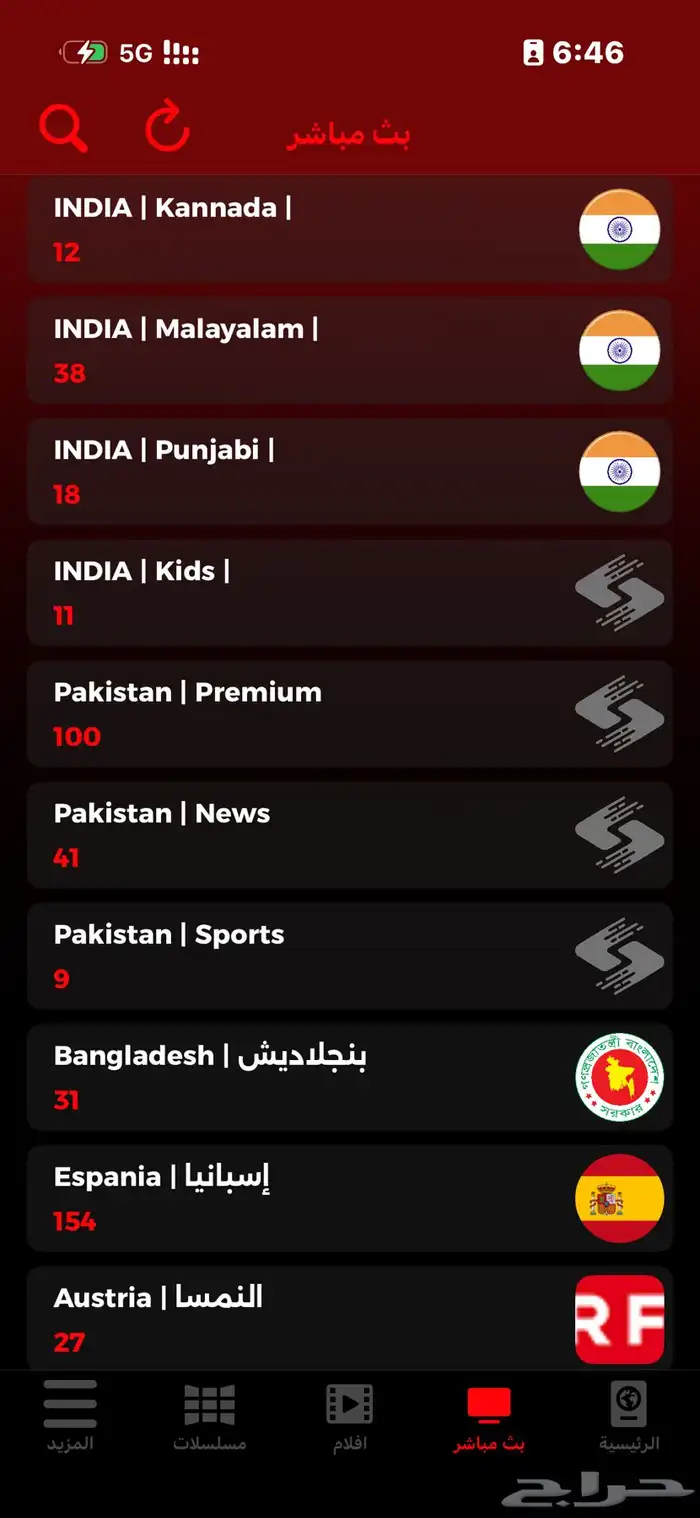The width and height of the screenshot is (700, 1518).
Task: Open INDIA | Kids channels
Action: coord(349,592)
